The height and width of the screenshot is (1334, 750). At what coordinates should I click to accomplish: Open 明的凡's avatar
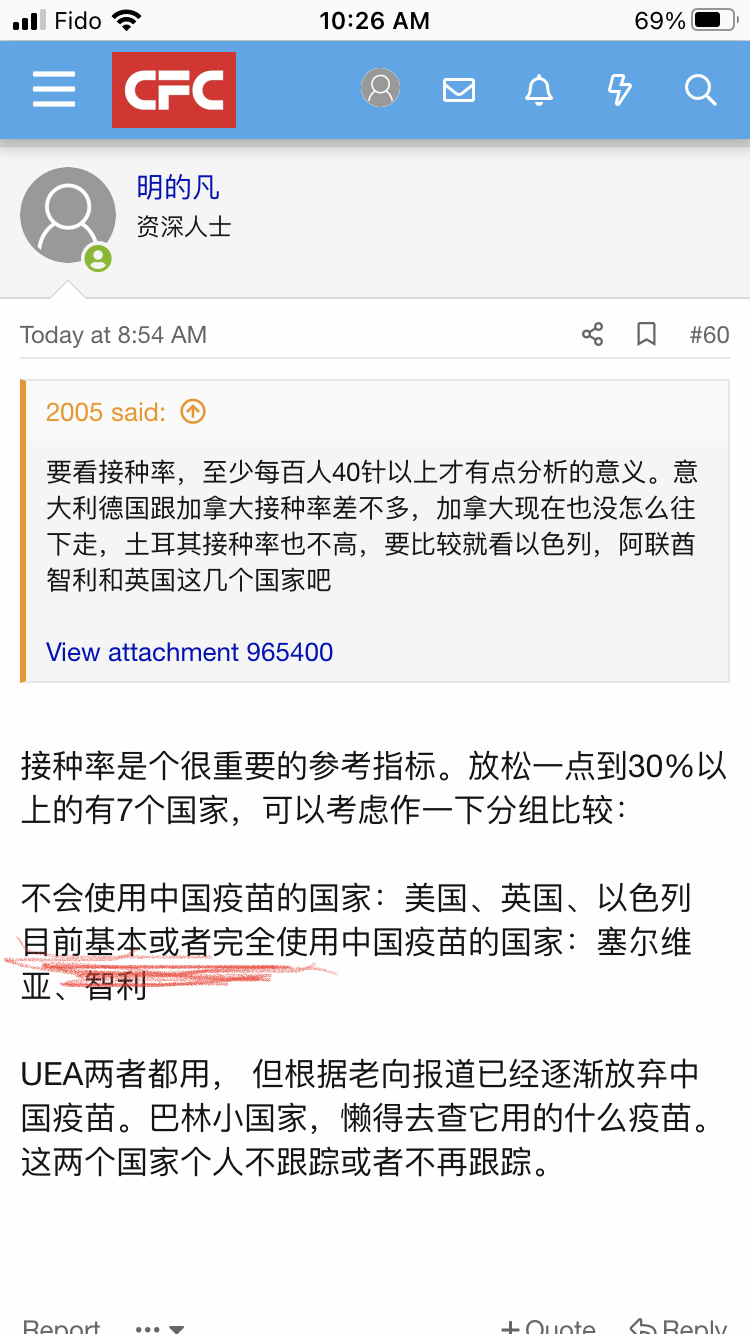(67, 215)
